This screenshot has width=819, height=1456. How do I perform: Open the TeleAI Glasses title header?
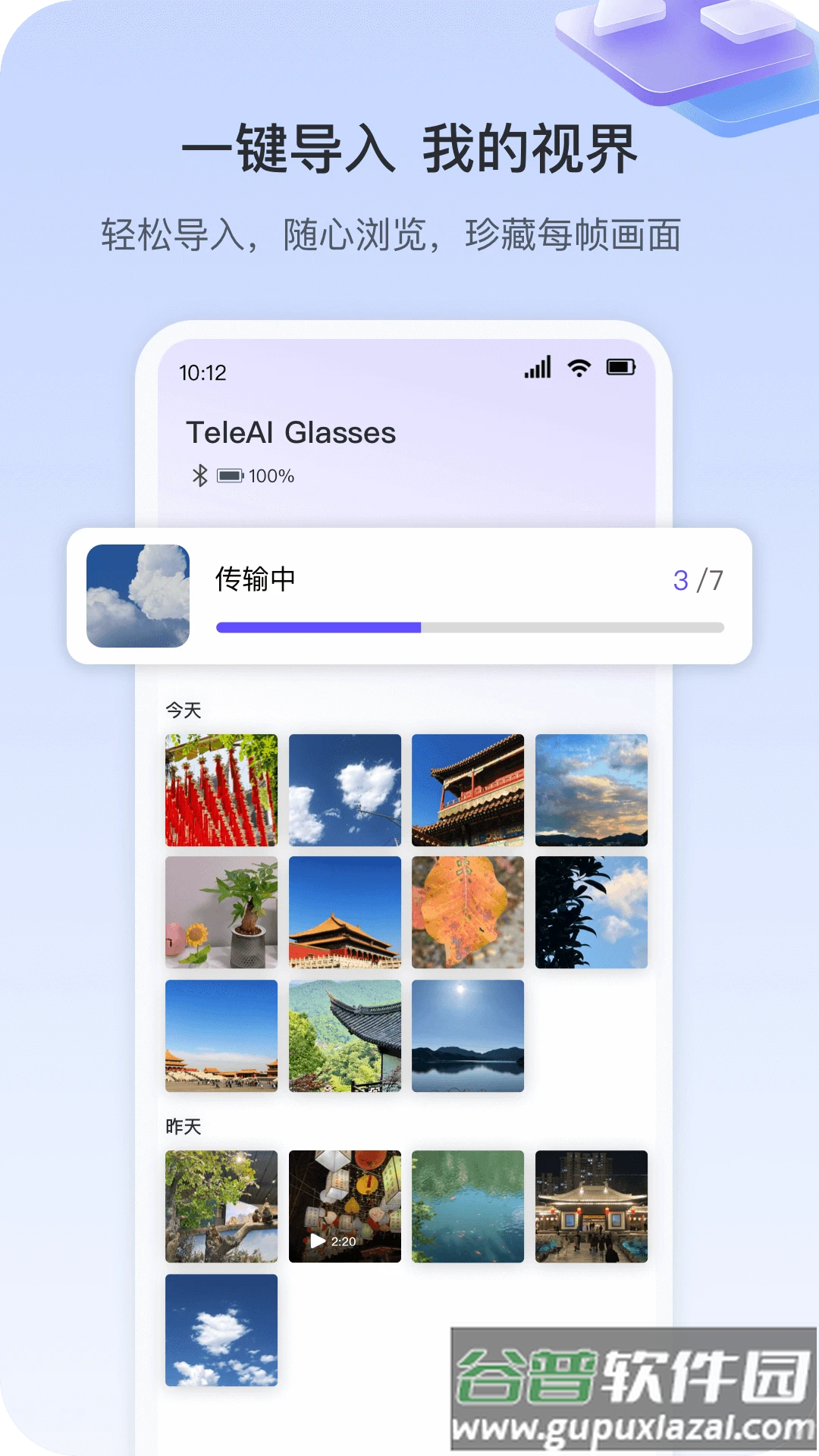(290, 432)
